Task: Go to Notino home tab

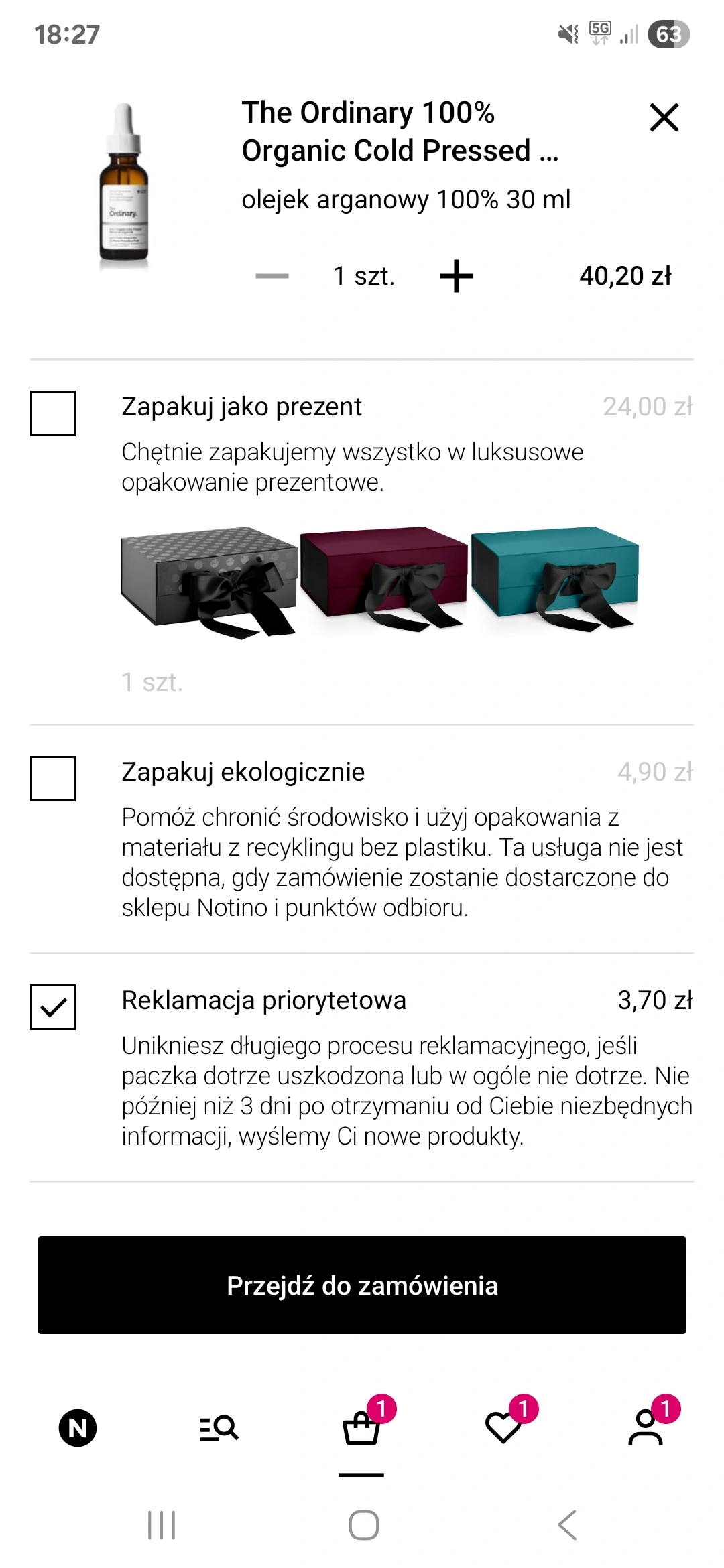Action: (x=78, y=1428)
